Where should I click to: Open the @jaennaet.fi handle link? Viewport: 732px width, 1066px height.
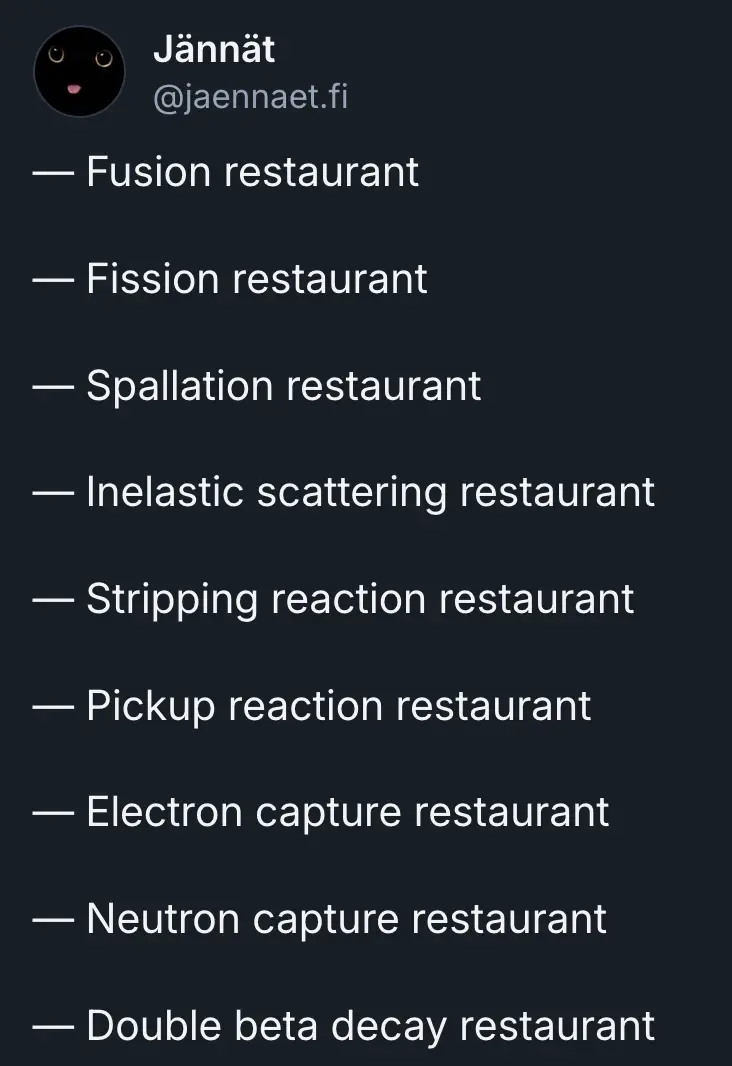pyautogui.click(x=250, y=98)
